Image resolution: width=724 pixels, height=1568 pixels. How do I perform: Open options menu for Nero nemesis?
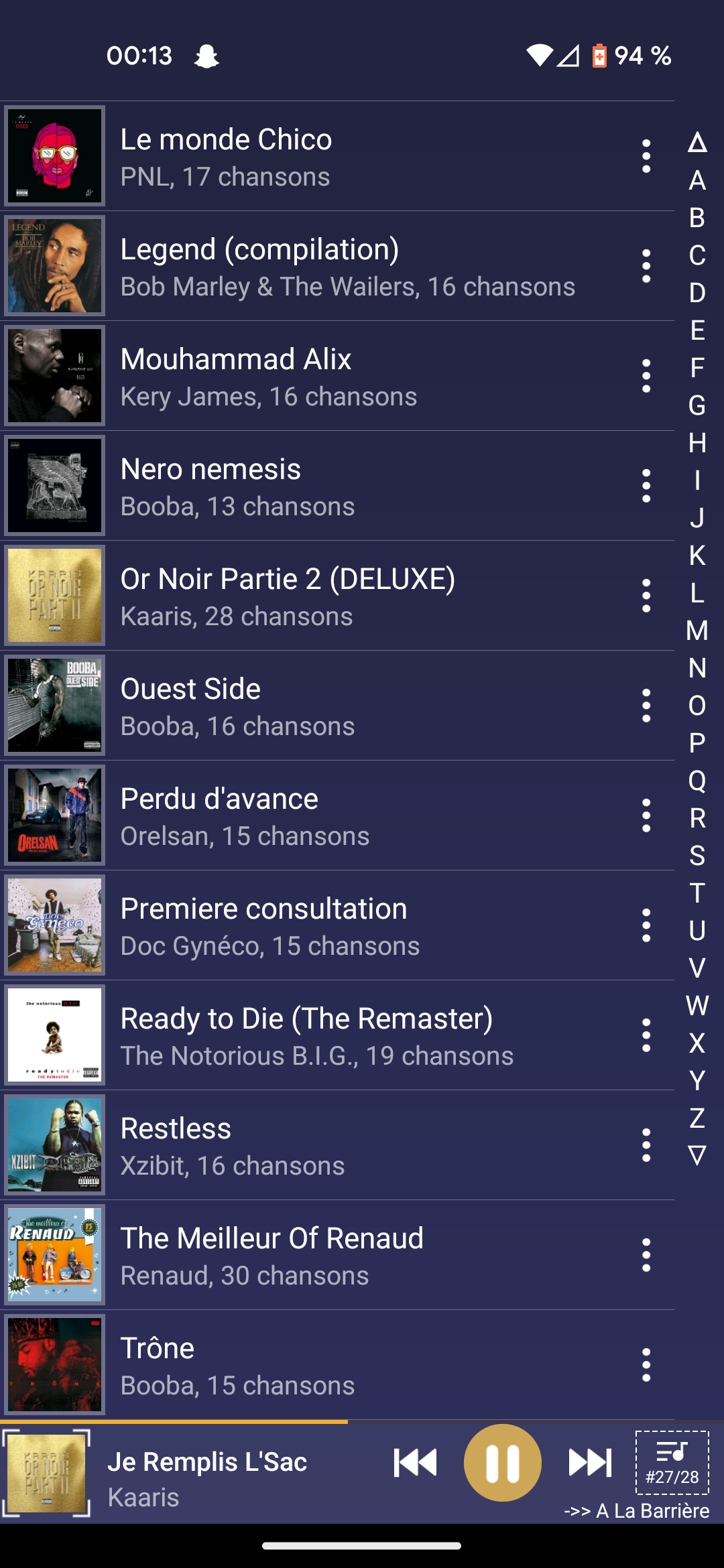coord(646,486)
